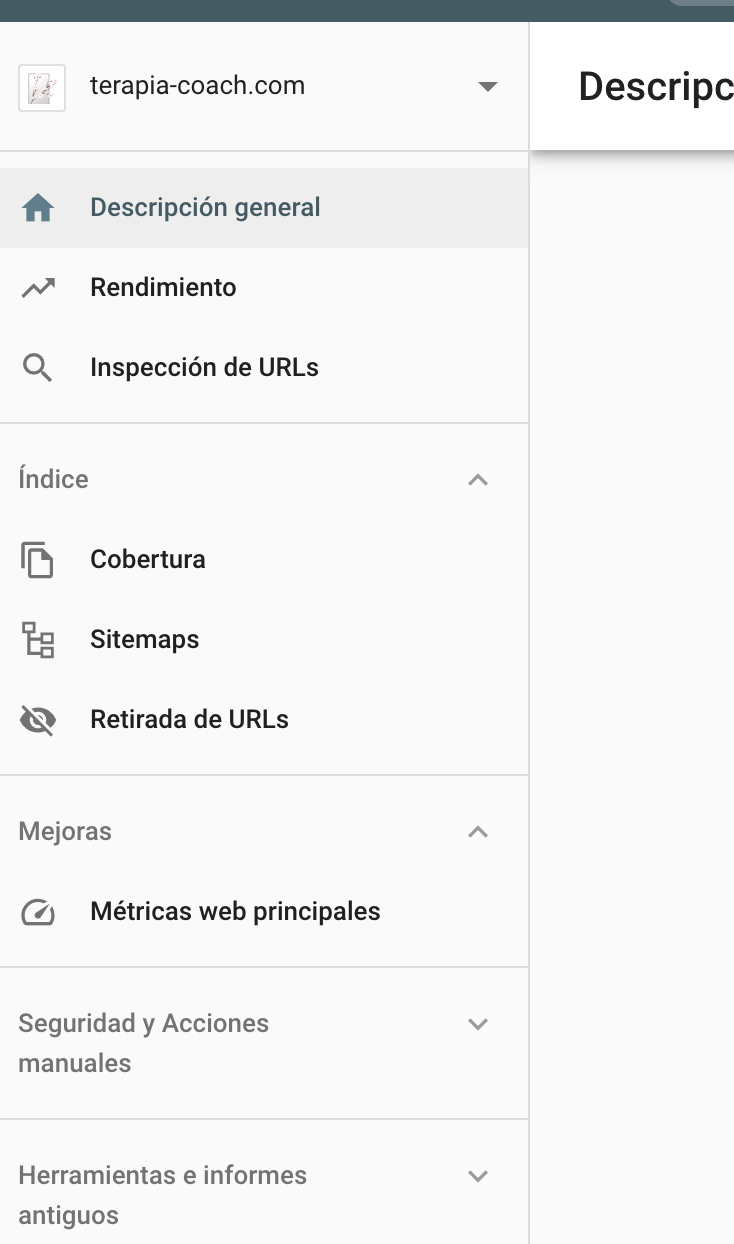Open Métricas web principales

(x=264, y=912)
